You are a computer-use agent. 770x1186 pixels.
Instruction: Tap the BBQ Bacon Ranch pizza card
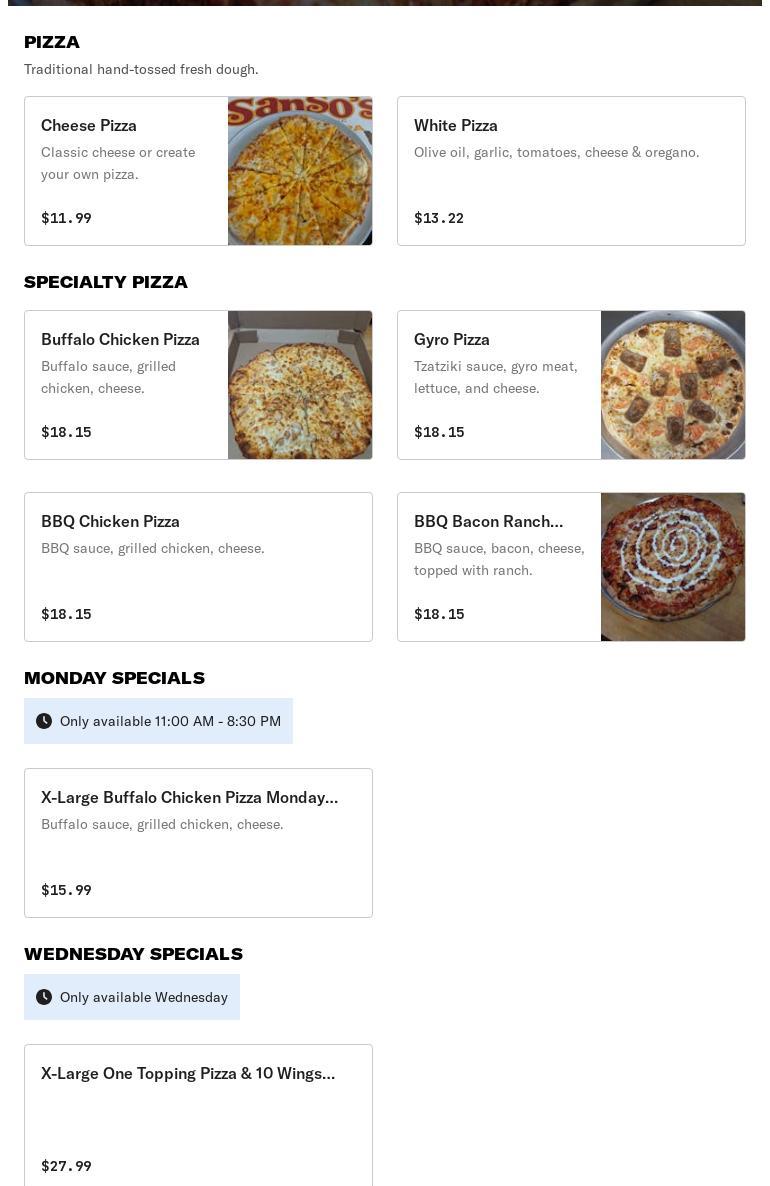tap(571, 567)
